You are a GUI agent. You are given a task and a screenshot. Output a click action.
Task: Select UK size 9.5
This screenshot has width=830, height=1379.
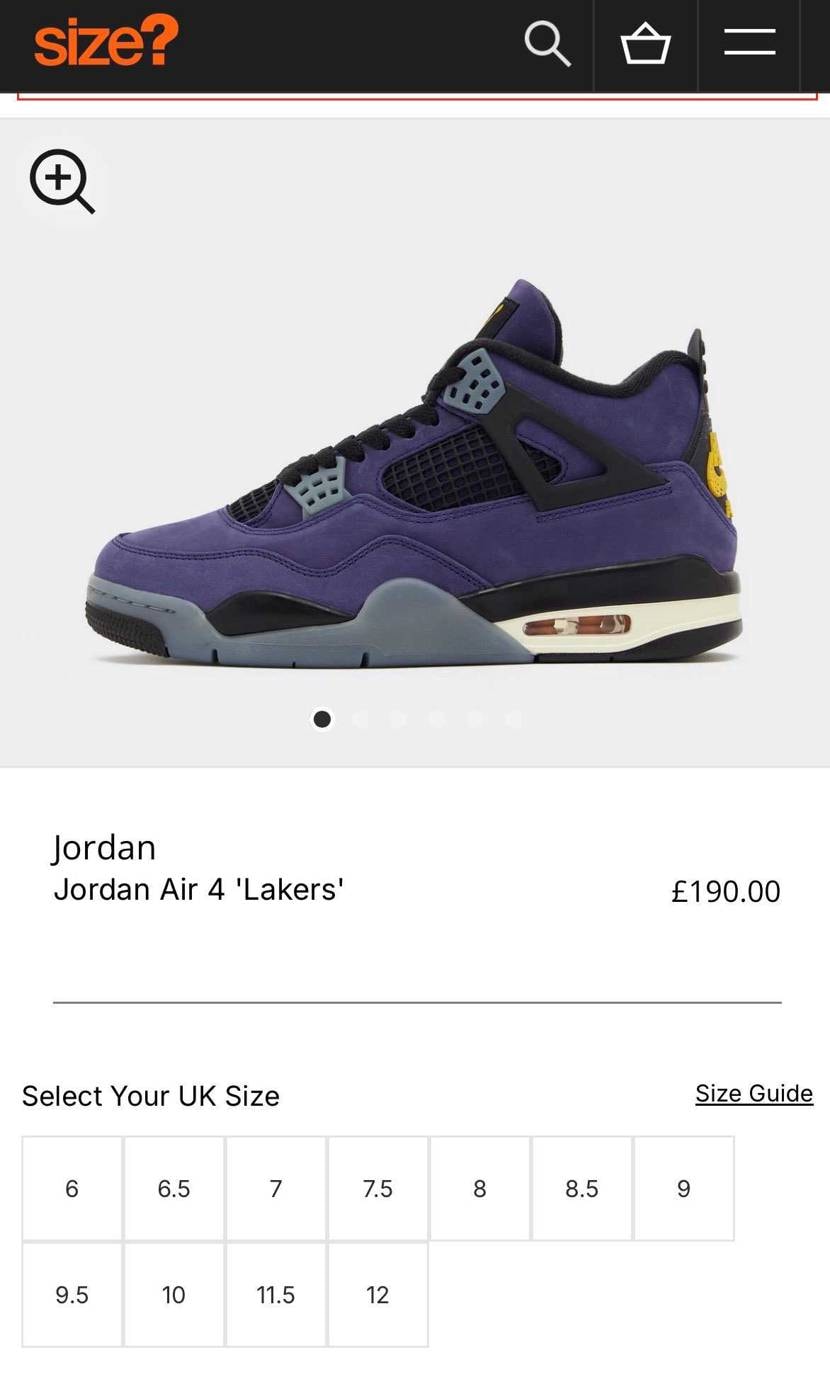[x=72, y=1295]
